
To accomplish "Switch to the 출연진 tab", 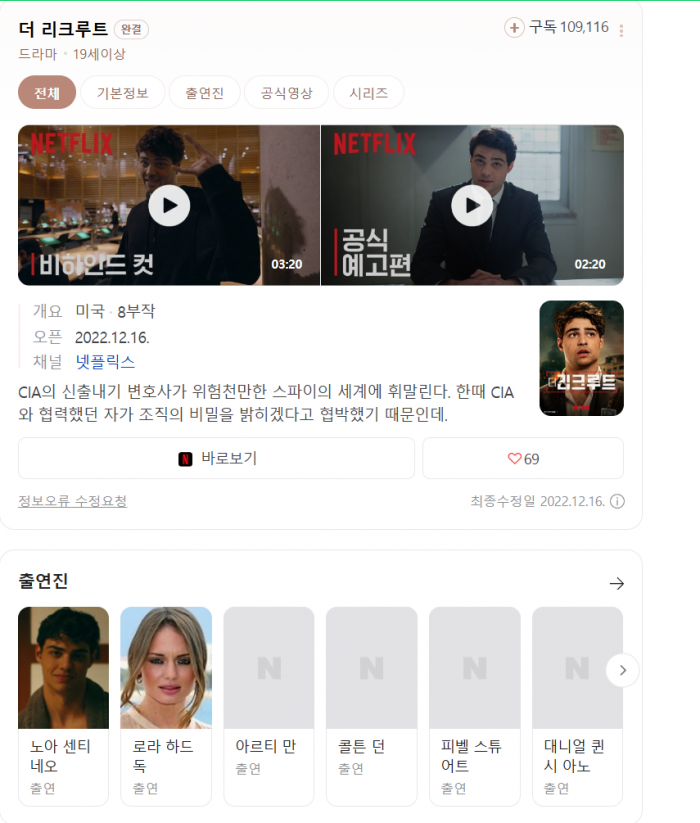I will 205,92.
